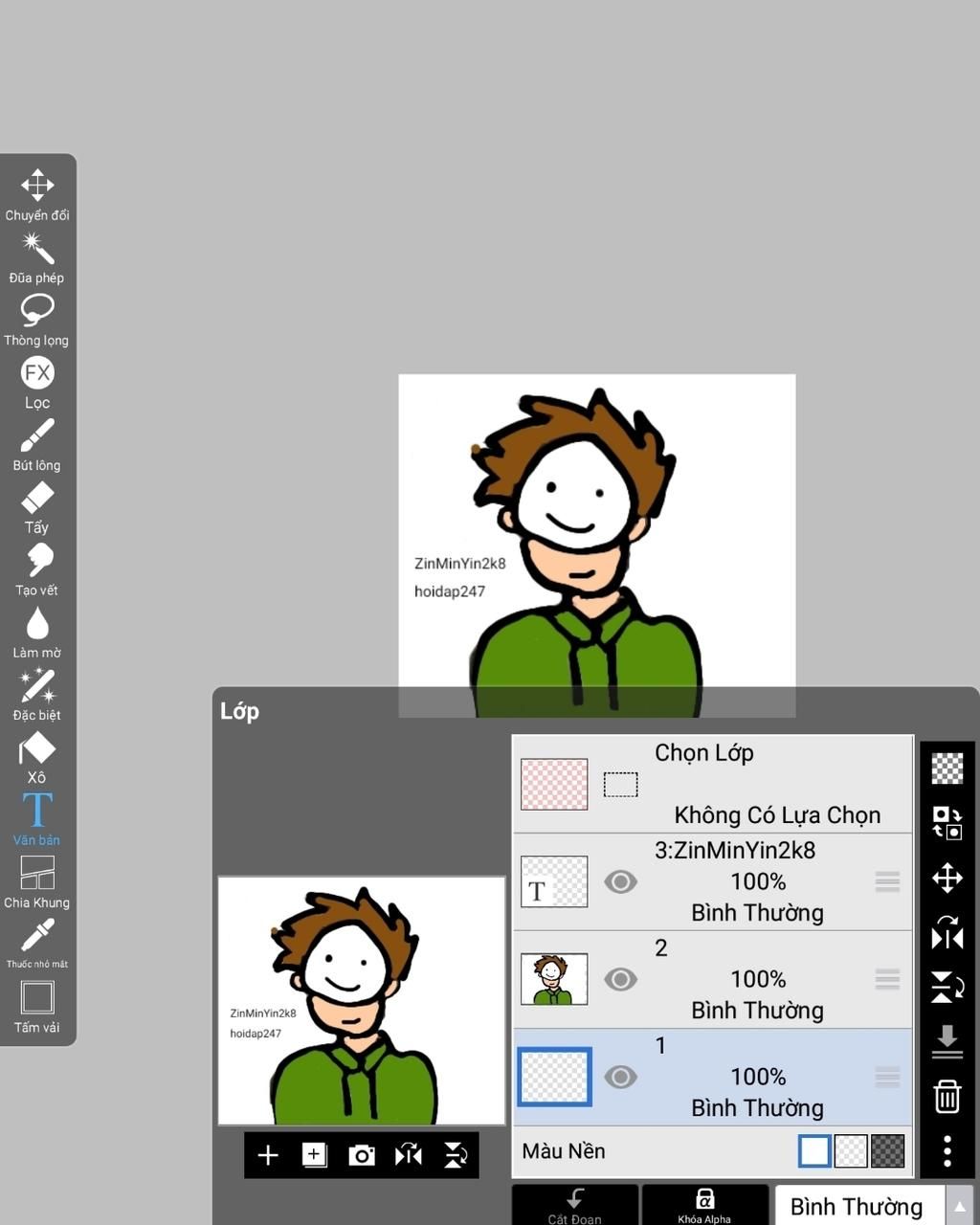Screen dimensions: 980x1225
Task: Tap the Cắt Đoạn clipping button
Action: click(x=575, y=1204)
